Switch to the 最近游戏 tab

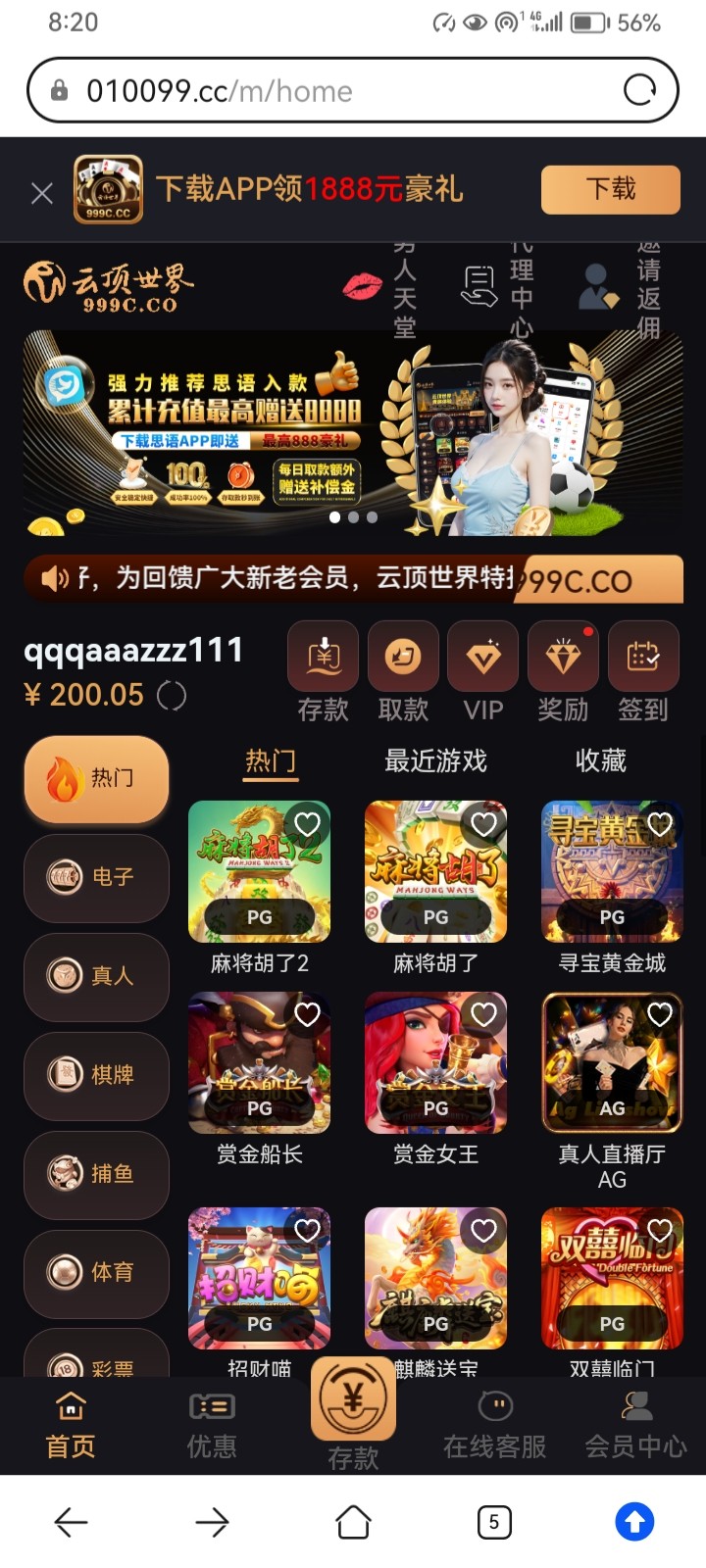435,760
